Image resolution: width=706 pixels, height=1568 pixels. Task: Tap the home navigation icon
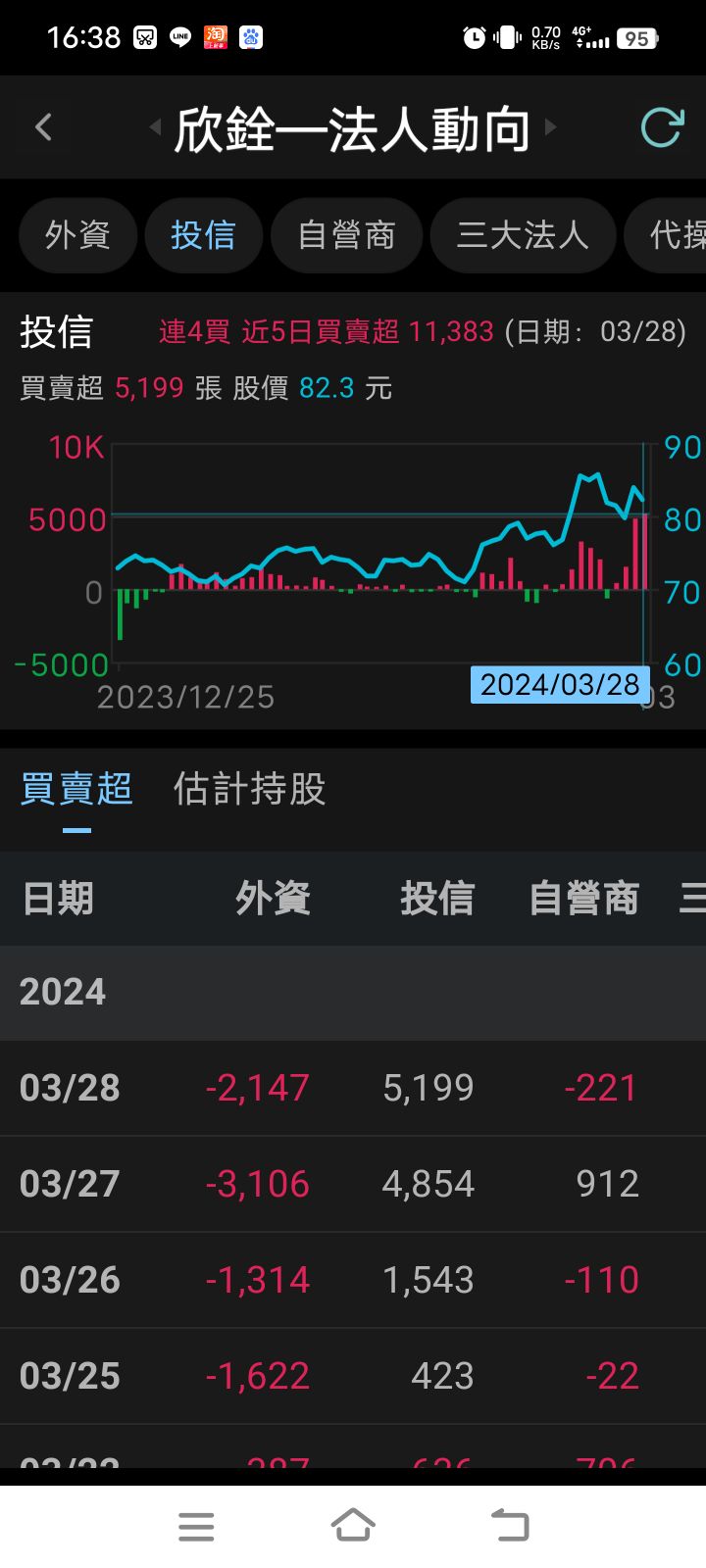point(353,1525)
